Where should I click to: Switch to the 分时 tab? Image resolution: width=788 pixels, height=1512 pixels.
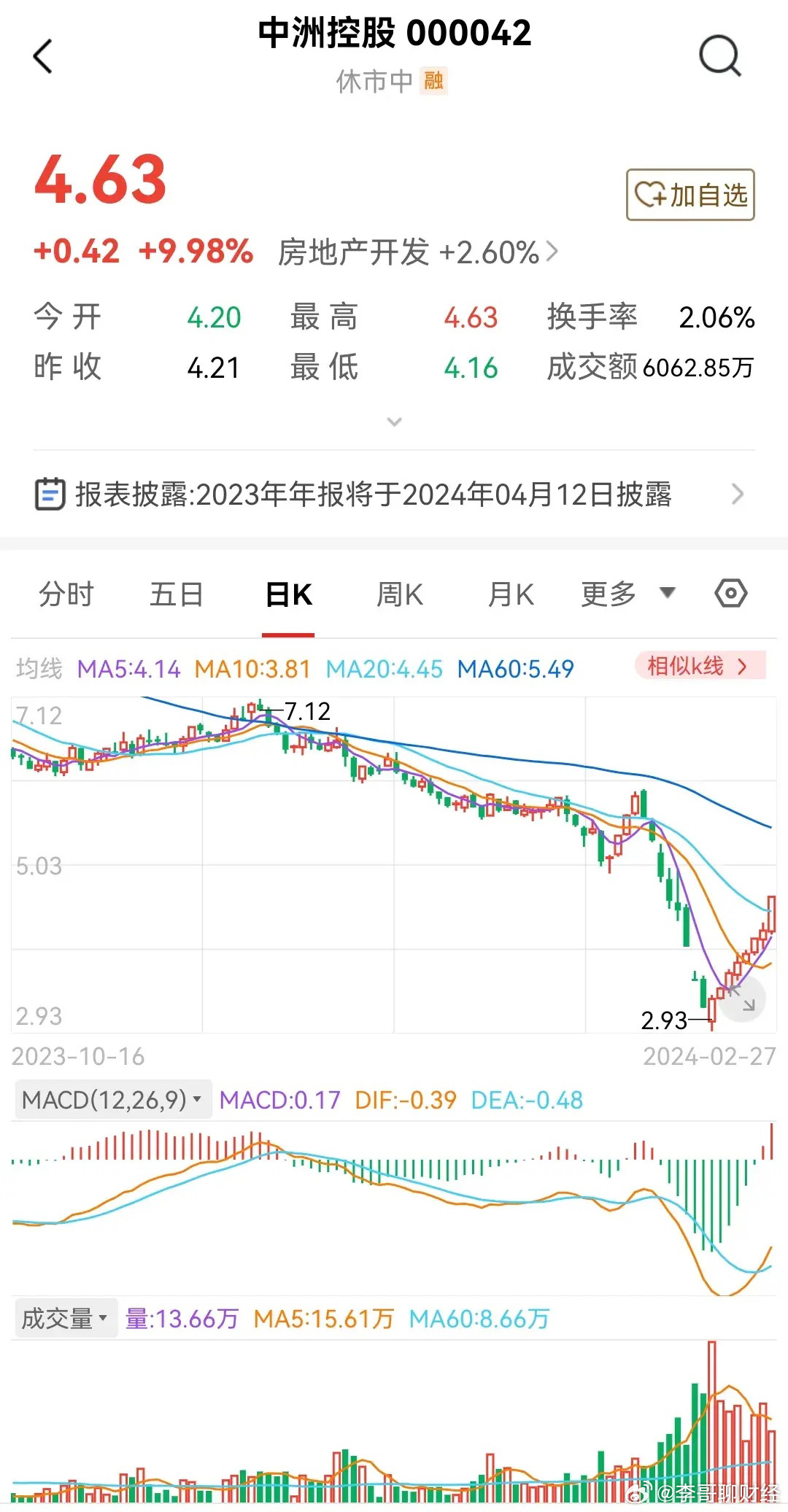[x=66, y=594]
